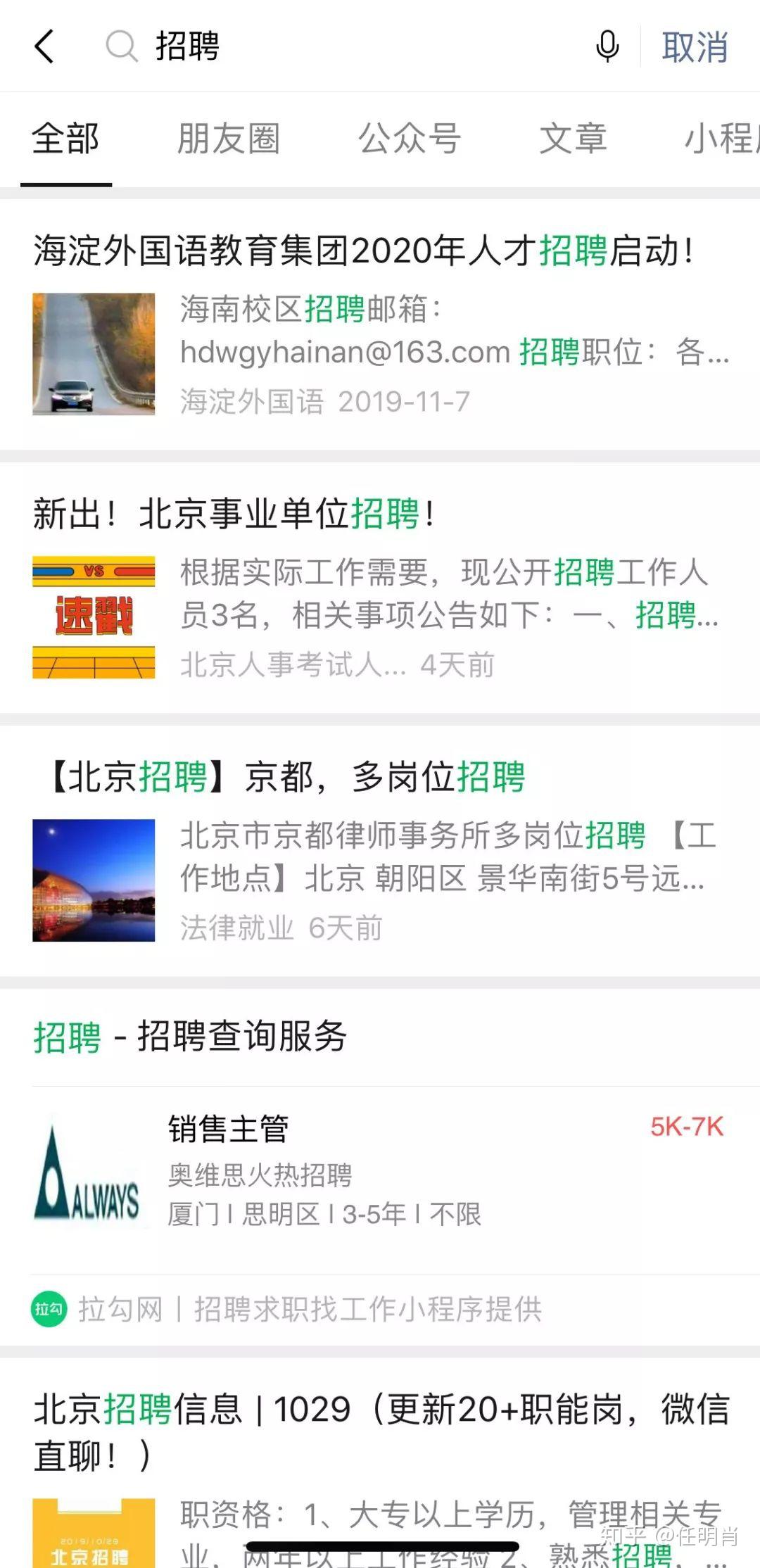Start voice input with the microphone icon
This screenshot has width=760, height=1568.
[607, 47]
